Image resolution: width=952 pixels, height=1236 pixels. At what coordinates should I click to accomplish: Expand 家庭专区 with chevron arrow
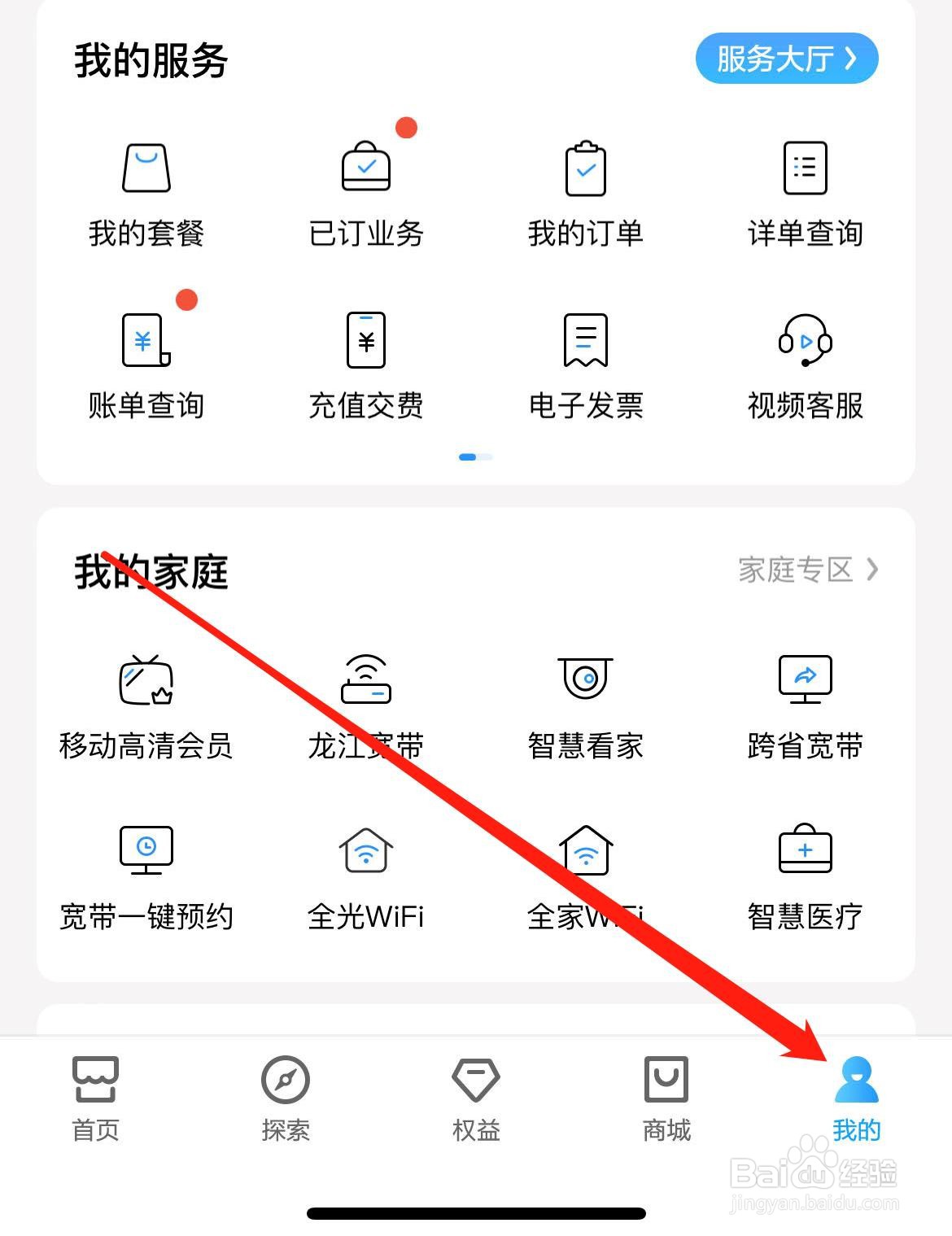(807, 570)
